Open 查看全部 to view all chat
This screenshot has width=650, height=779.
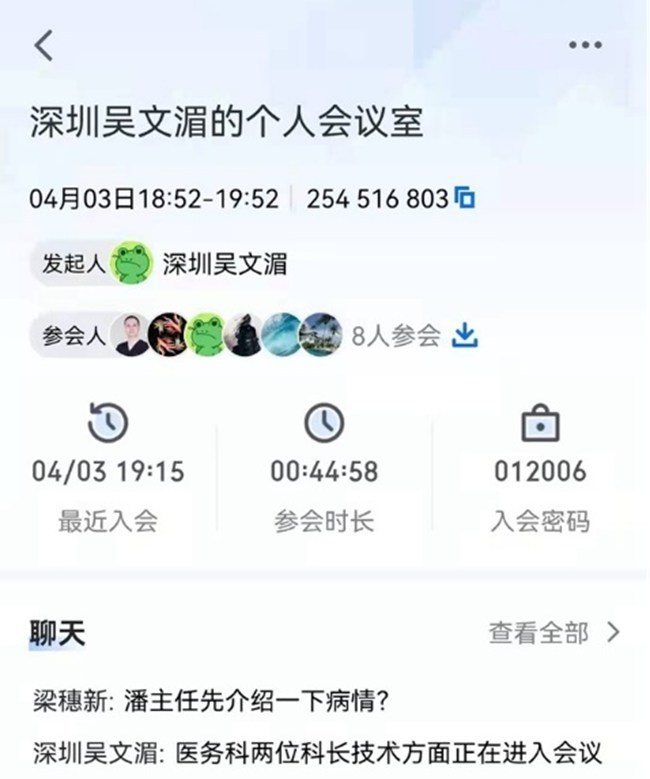(x=555, y=632)
